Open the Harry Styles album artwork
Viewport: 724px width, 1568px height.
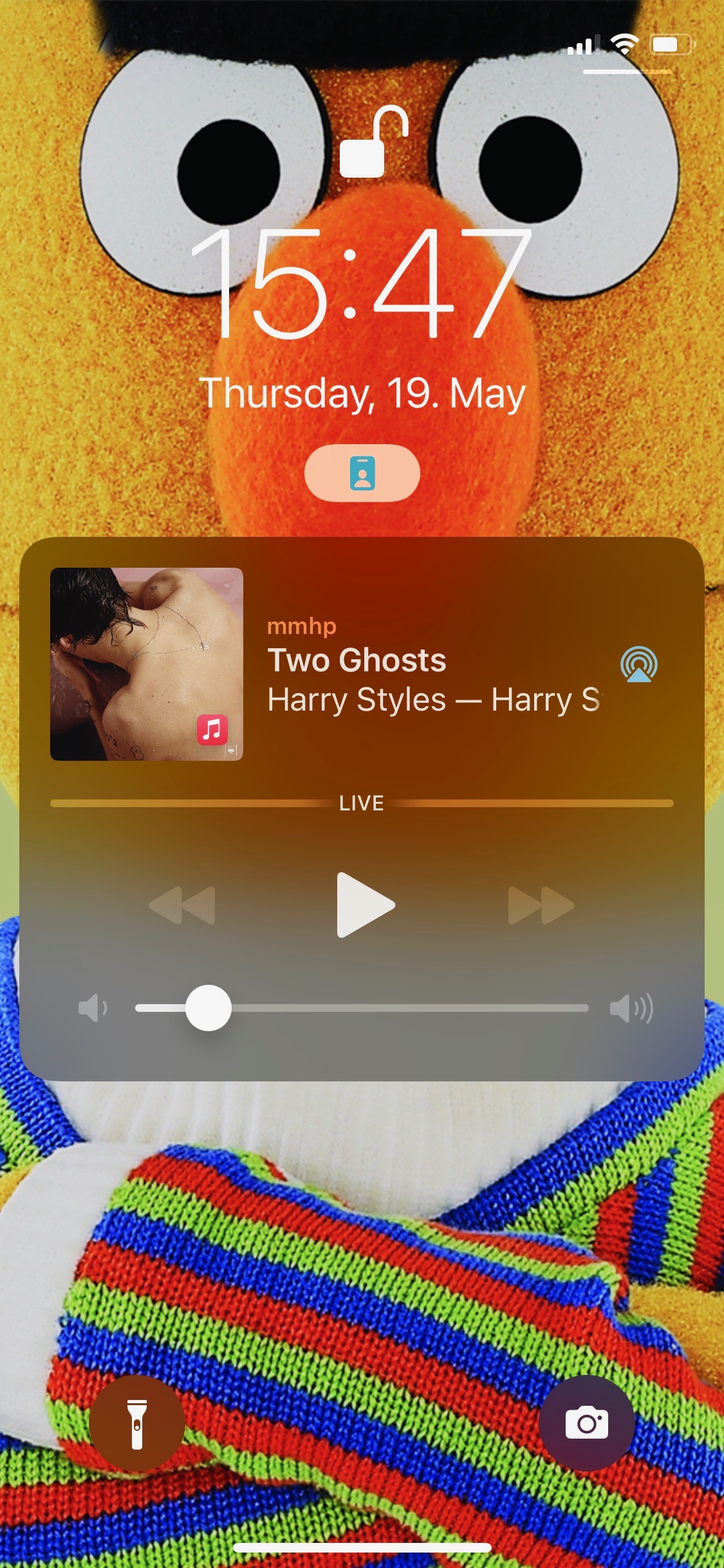pyautogui.click(x=147, y=664)
